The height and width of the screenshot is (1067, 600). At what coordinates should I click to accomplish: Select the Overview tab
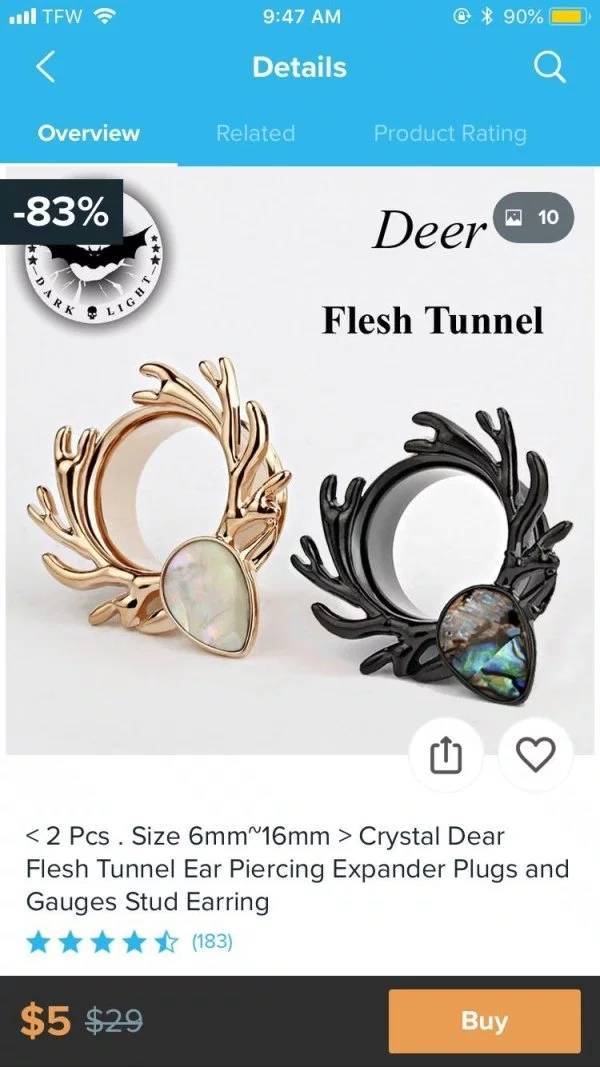[89, 133]
